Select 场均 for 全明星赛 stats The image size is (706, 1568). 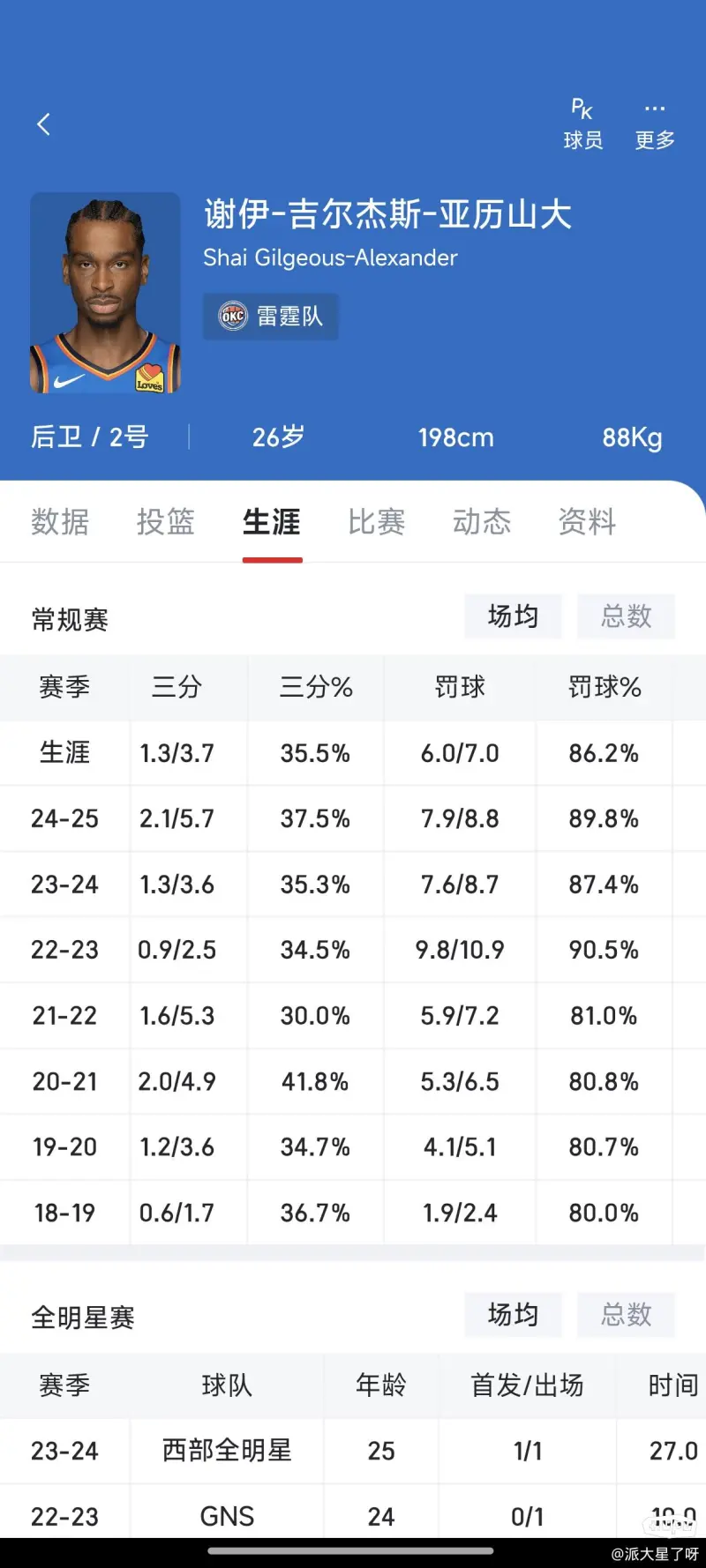(x=513, y=1314)
